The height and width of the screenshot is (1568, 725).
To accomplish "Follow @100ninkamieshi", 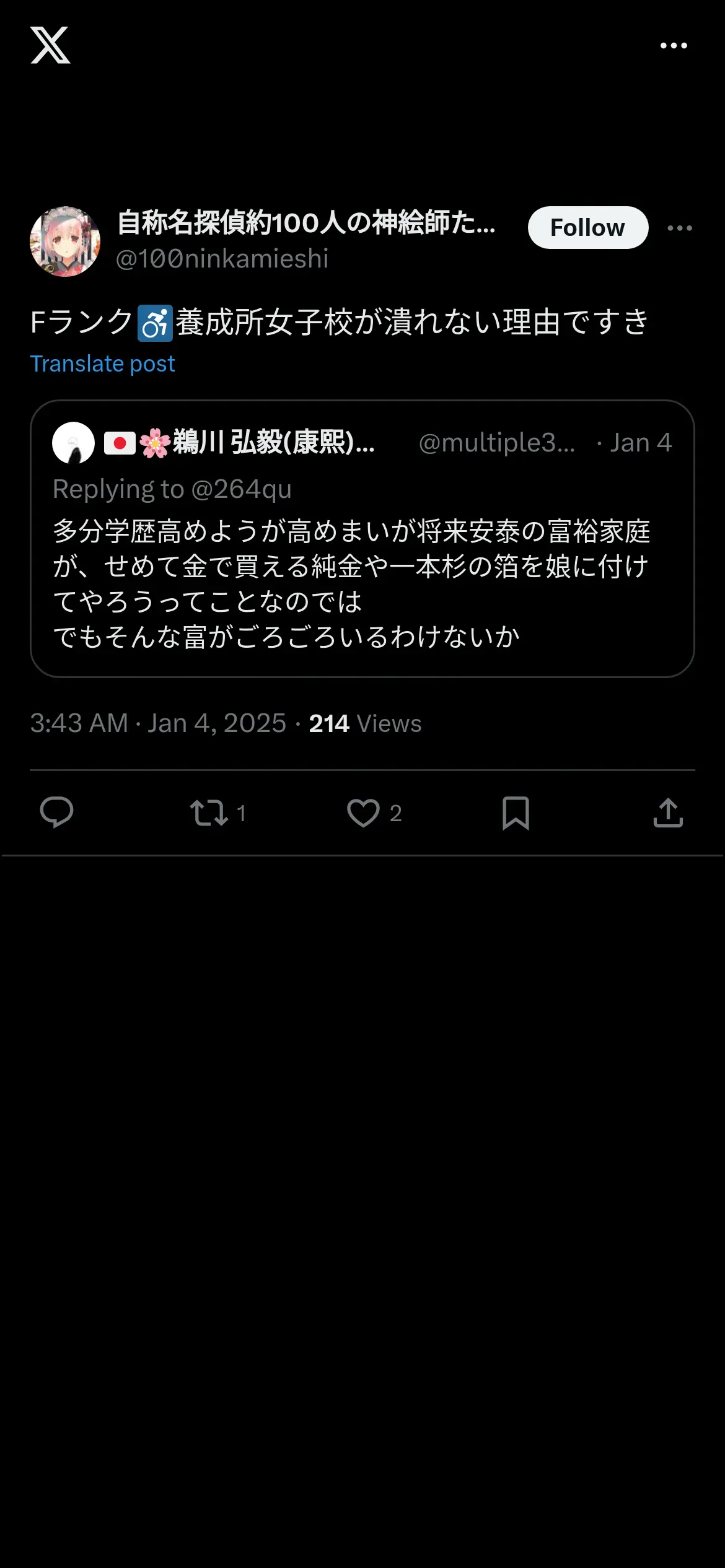I will tap(587, 228).
